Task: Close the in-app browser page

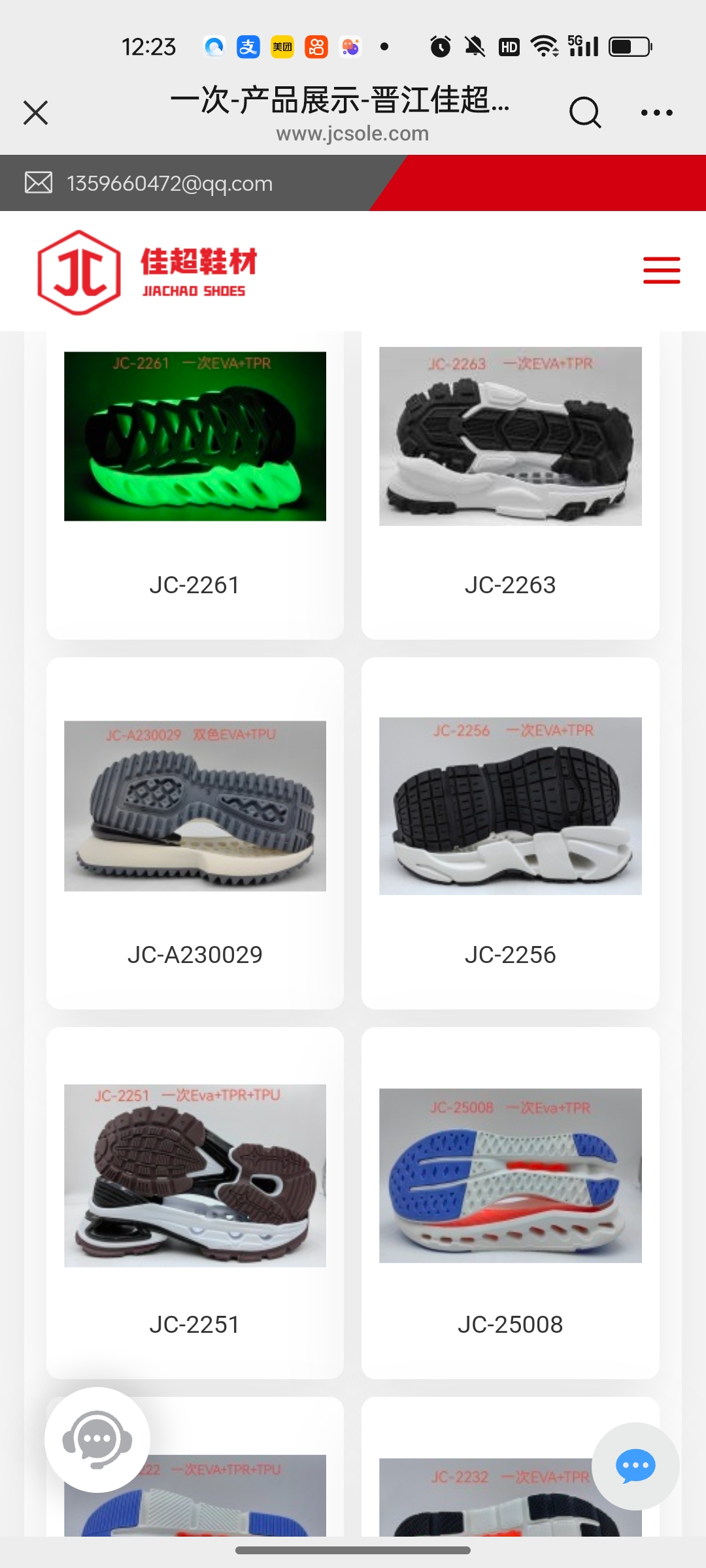Action: [x=36, y=112]
